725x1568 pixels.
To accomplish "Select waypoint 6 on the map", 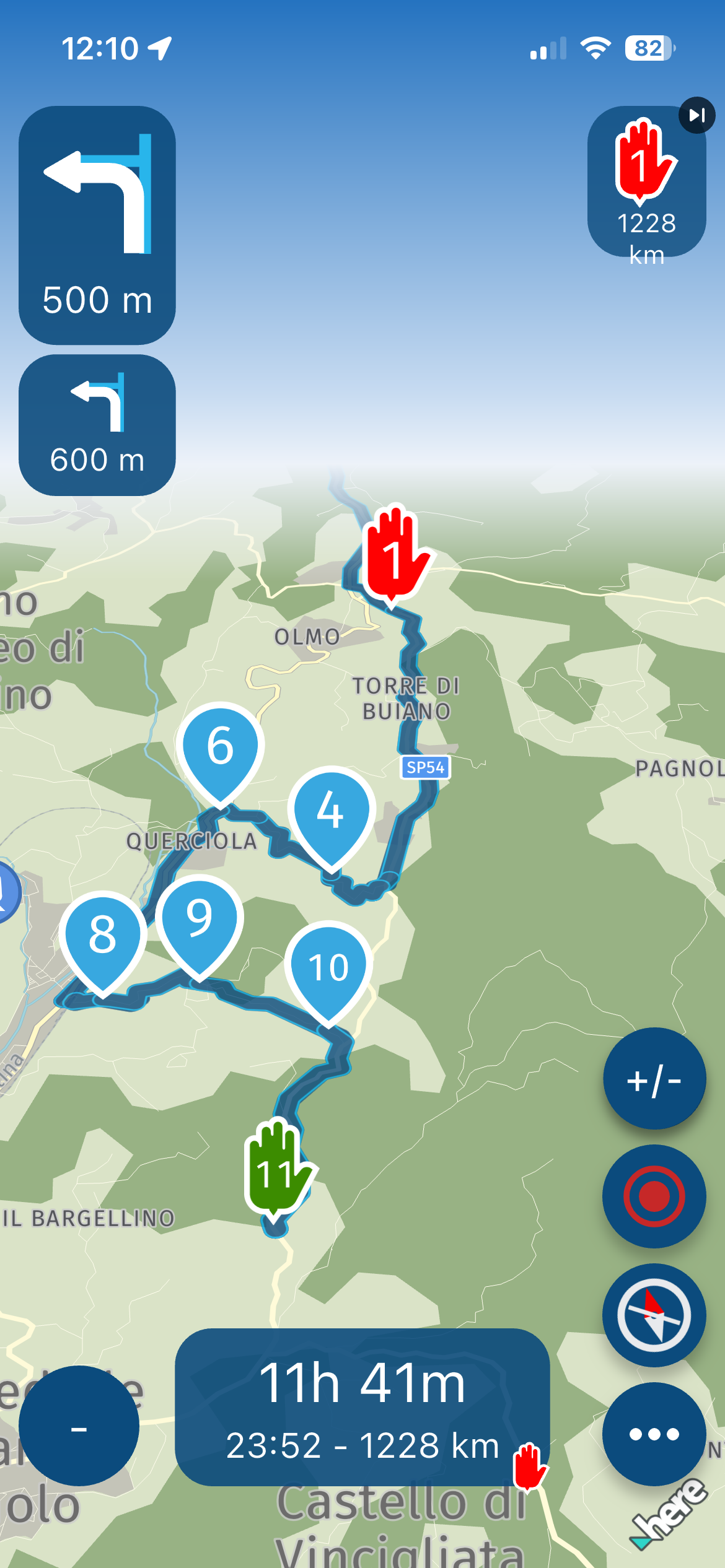I will point(220,747).
